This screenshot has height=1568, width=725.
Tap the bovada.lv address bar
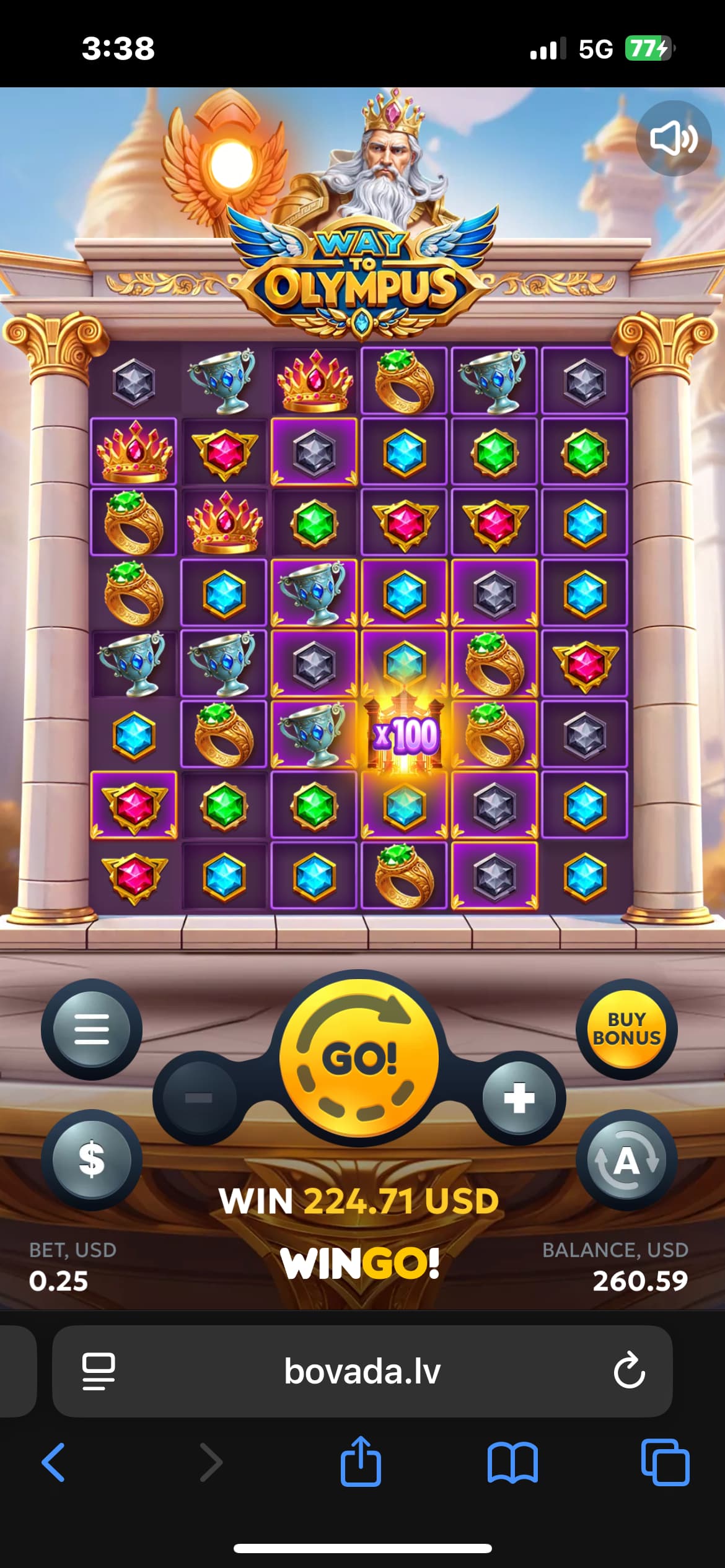(362, 1371)
